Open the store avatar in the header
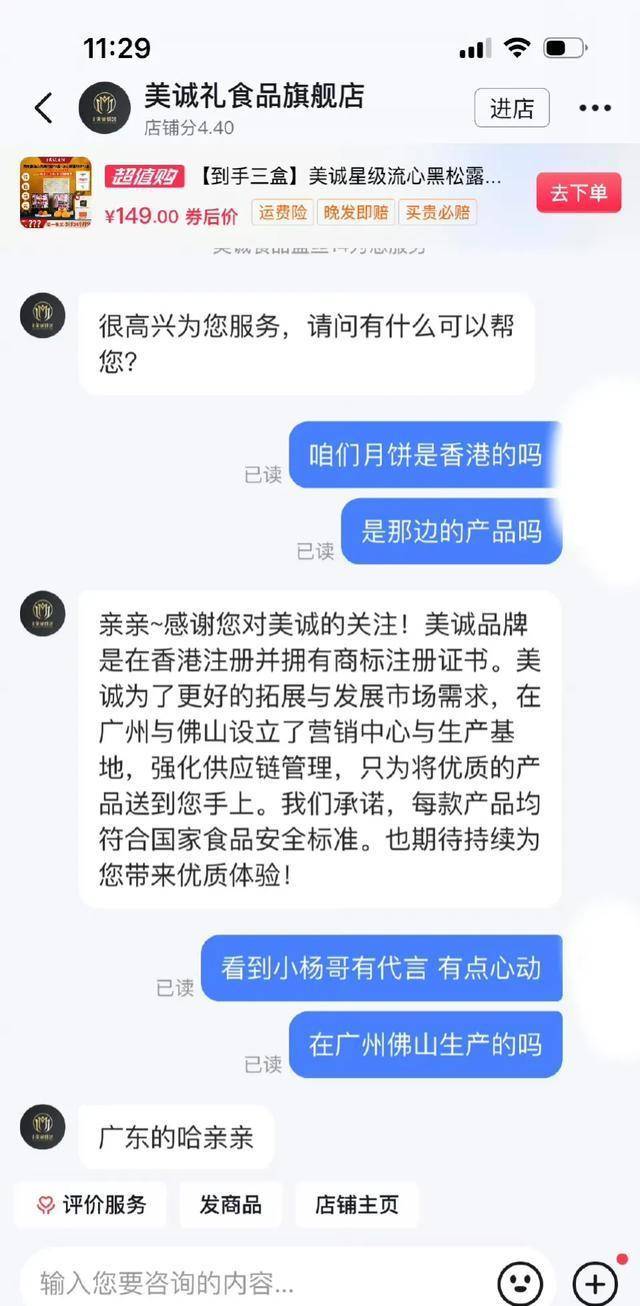The image size is (640, 1306). (105, 108)
